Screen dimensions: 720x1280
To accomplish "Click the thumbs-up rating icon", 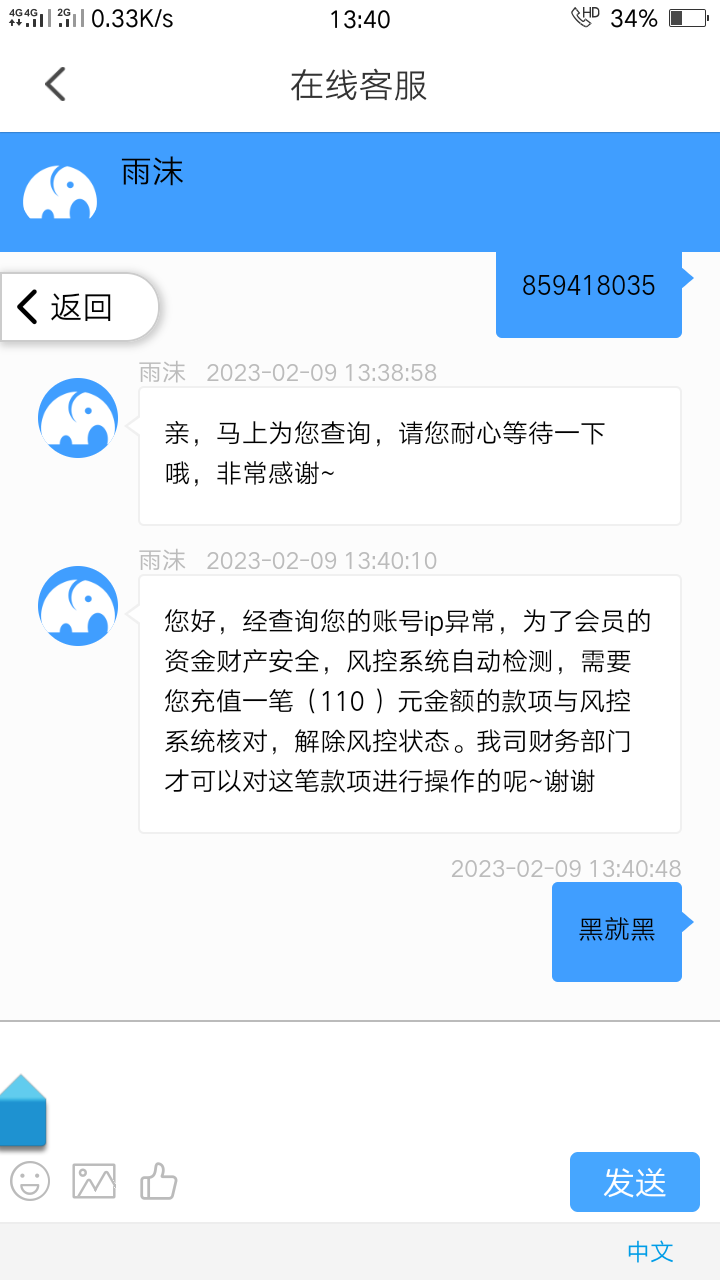I will (160, 1181).
